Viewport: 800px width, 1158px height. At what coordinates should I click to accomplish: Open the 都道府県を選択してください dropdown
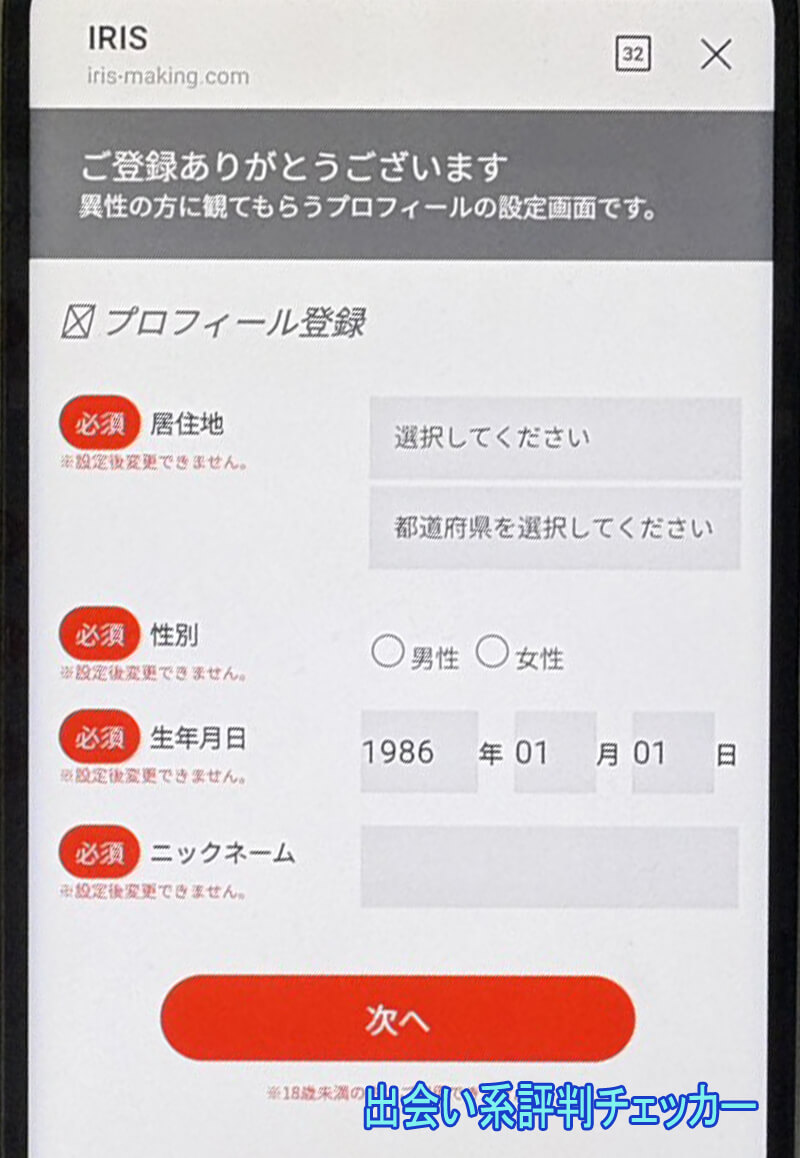554,529
